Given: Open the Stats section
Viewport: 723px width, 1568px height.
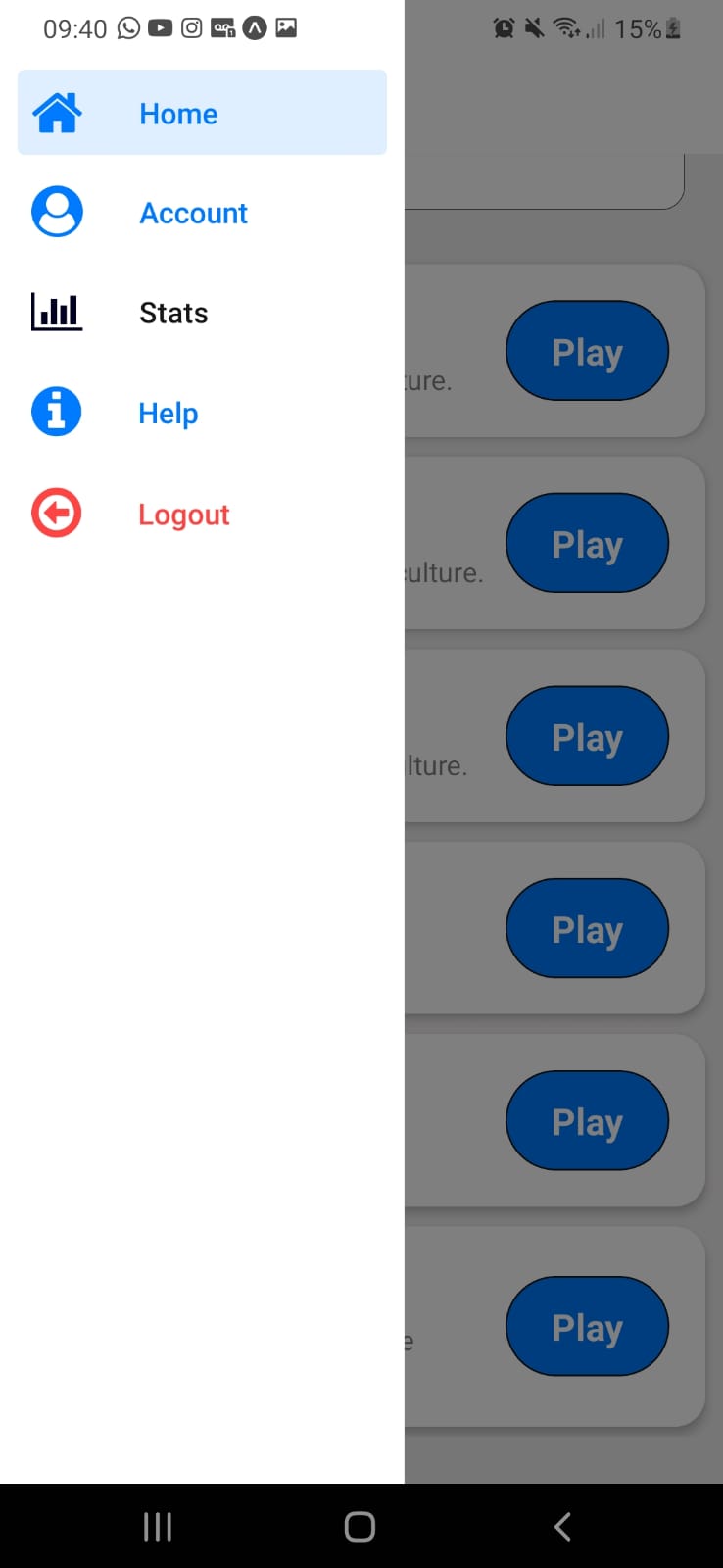Looking at the screenshot, I should (x=202, y=313).
